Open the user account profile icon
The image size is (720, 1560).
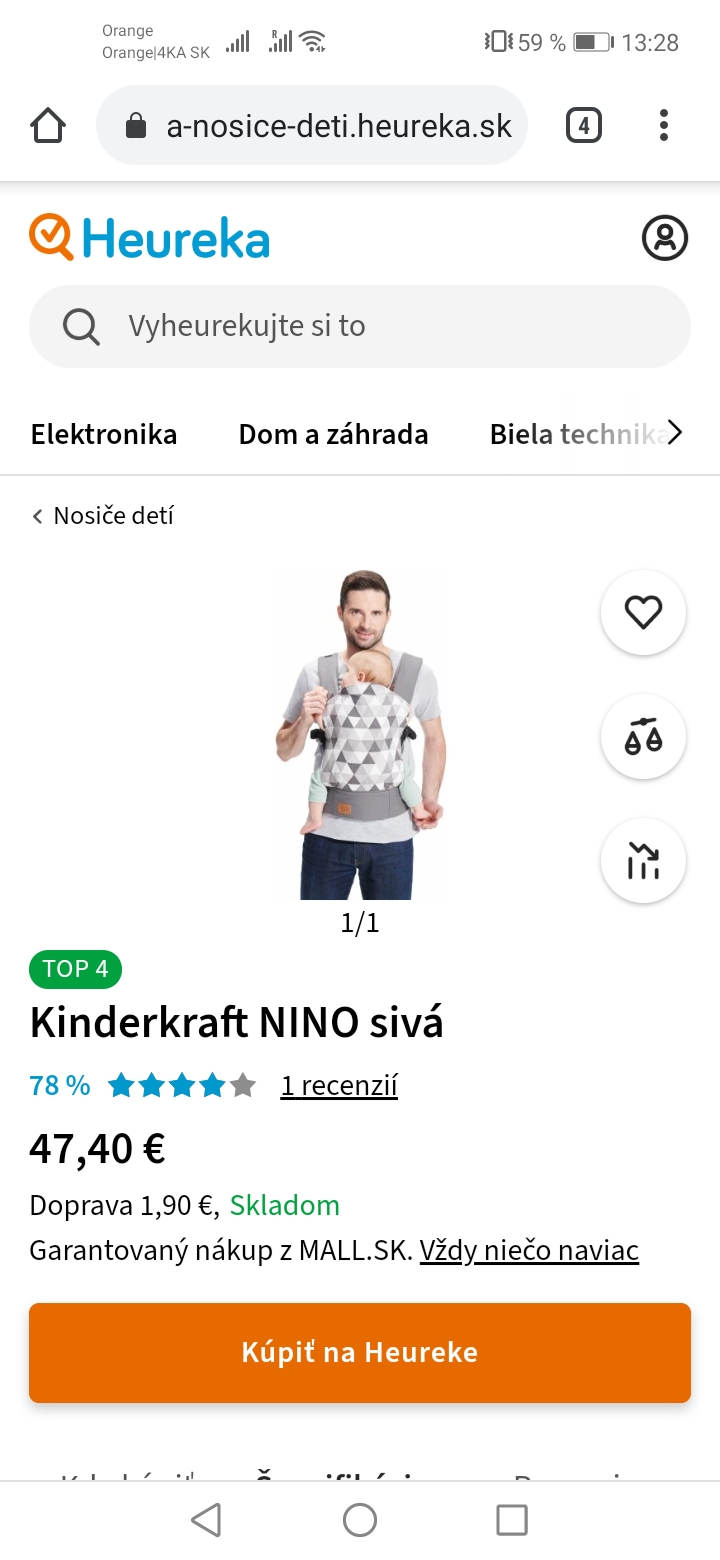click(x=665, y=238)
